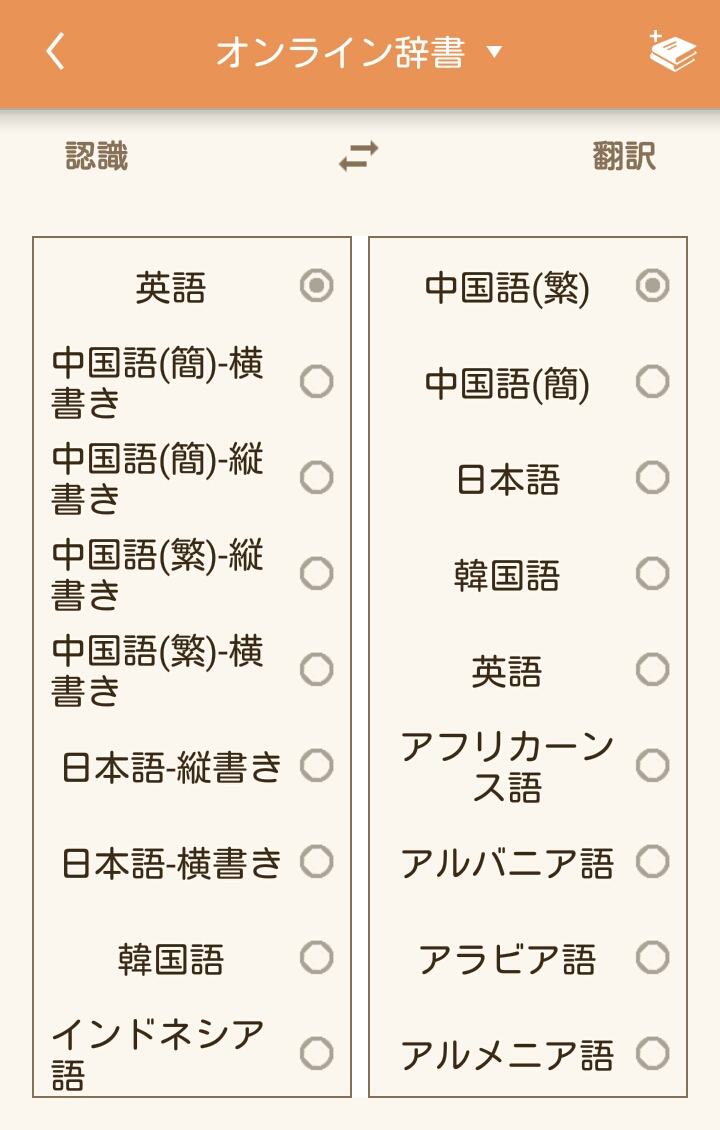Viewport: 720px width, 1130px height.
Task: Choose アフリカーンス語 for translation
Action: [x=652, y=766]
